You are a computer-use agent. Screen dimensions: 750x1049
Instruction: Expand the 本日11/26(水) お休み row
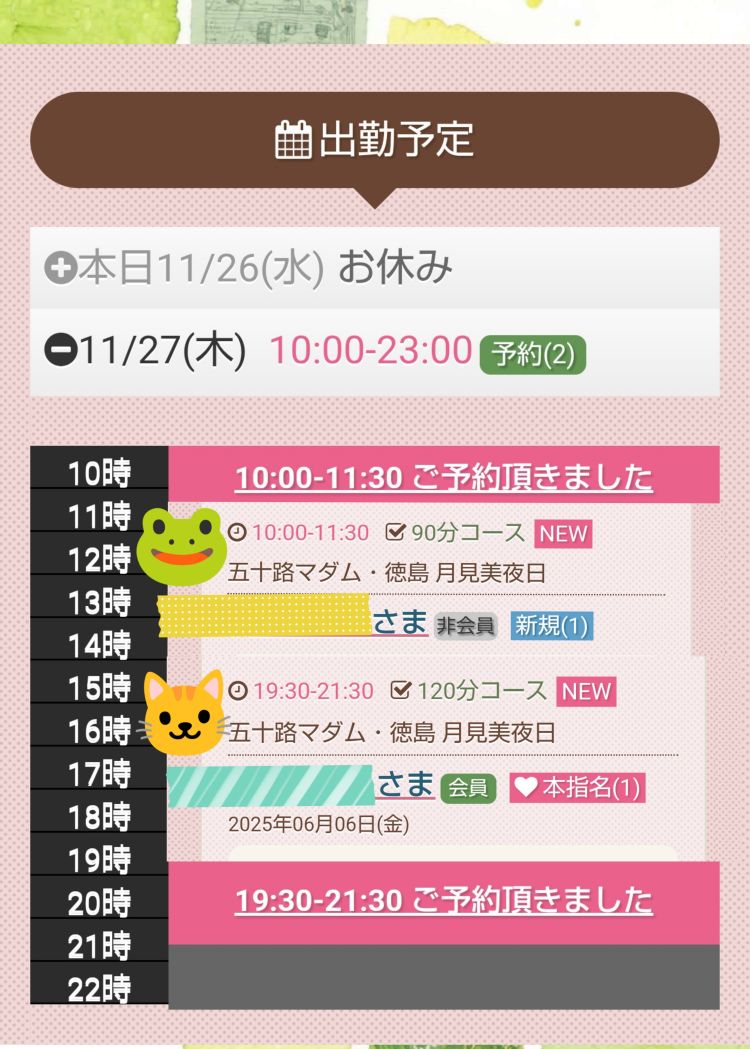click(61, 267)
